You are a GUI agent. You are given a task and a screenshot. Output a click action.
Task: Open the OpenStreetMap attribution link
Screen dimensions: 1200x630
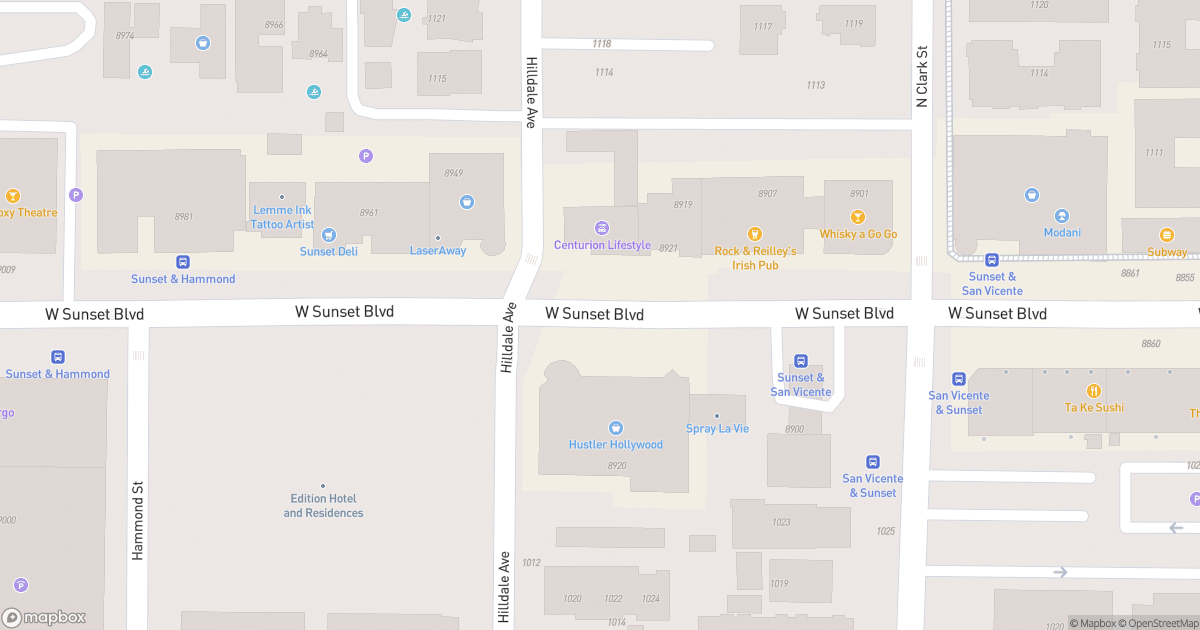tap(1159, 624)
